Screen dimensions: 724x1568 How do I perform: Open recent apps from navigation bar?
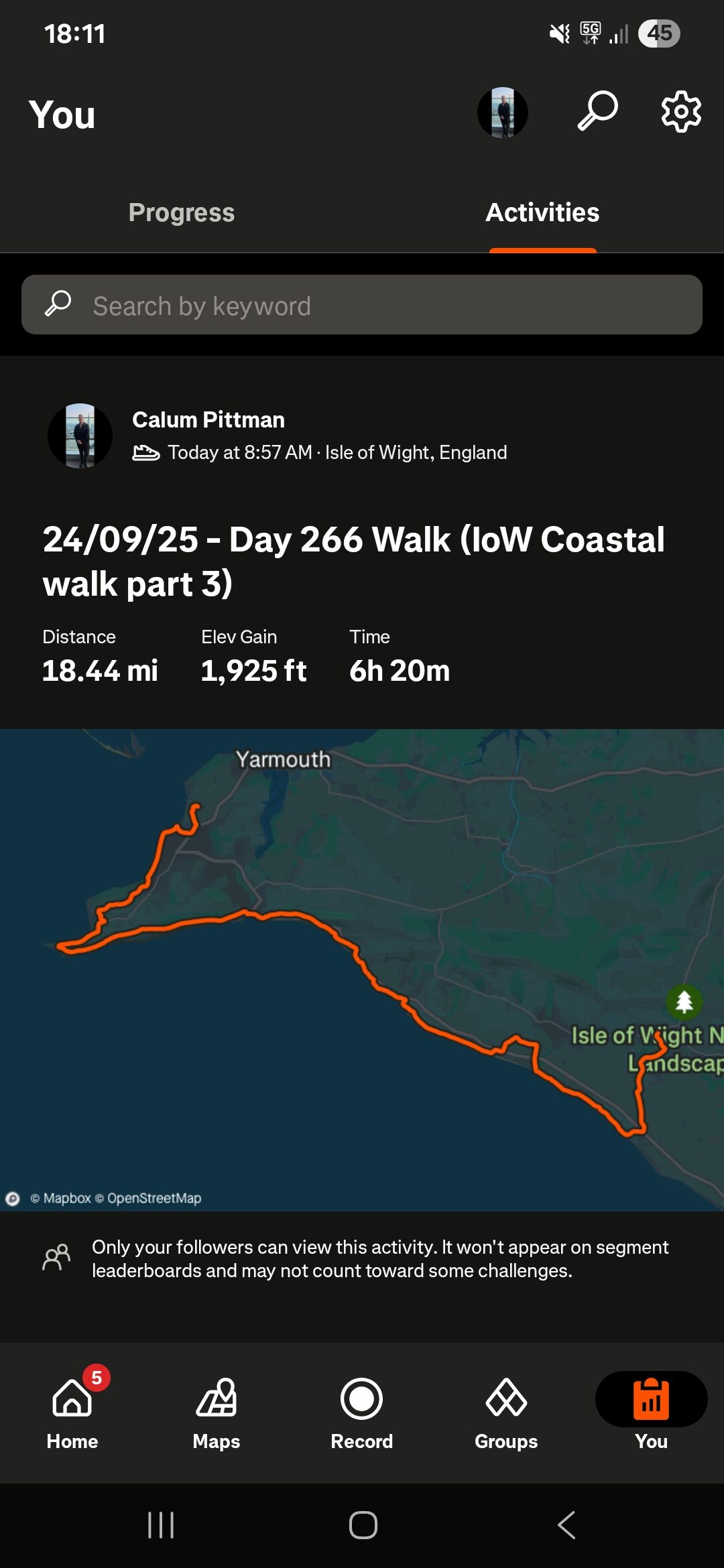161,1525
